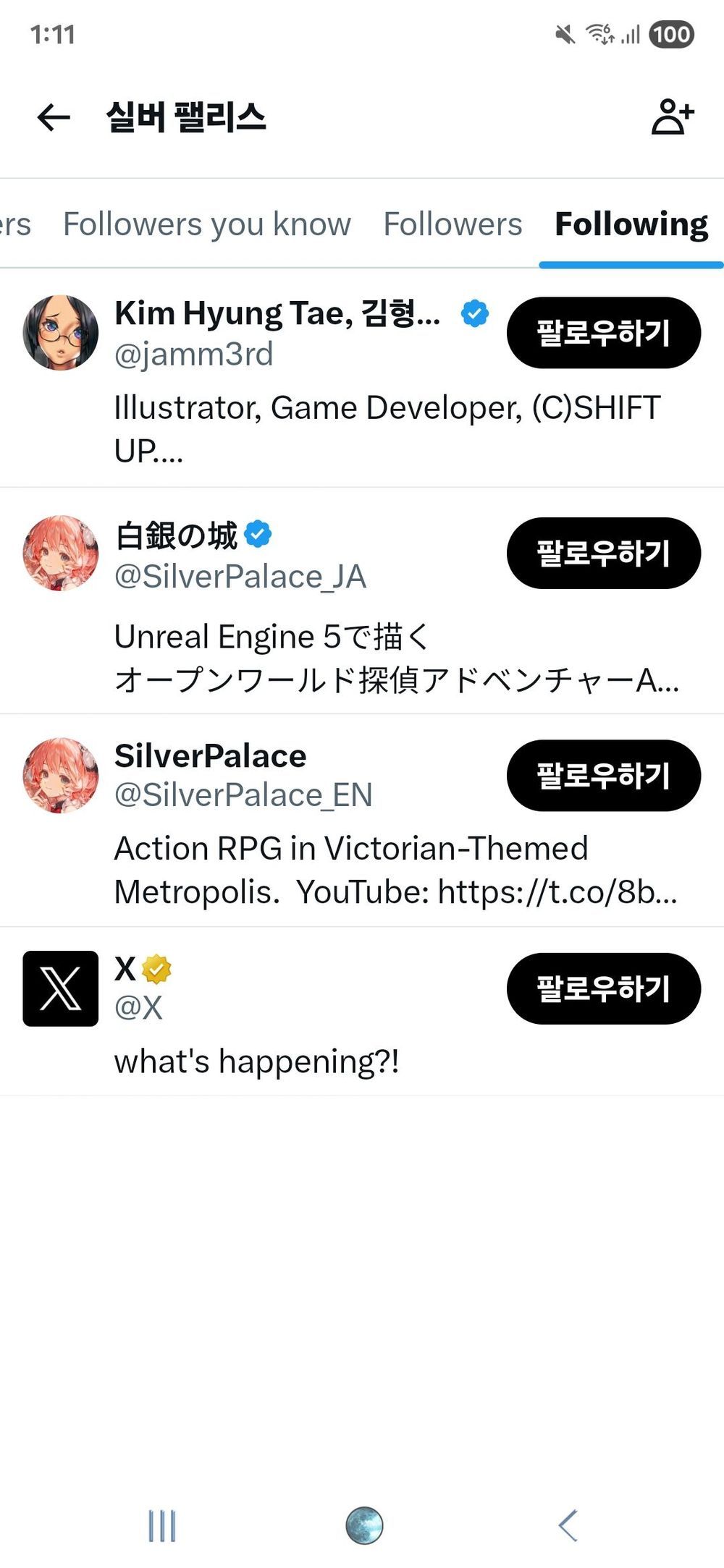Open recent apps from the navigation bar
This screenshot has width=724, height=1568.
tap(161, 1526)
